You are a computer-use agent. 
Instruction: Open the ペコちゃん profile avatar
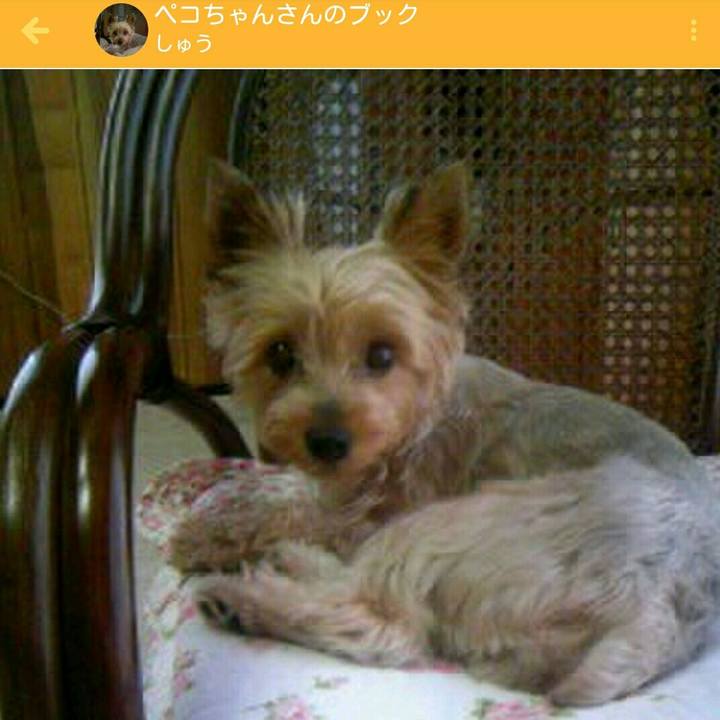pos(121,30)
